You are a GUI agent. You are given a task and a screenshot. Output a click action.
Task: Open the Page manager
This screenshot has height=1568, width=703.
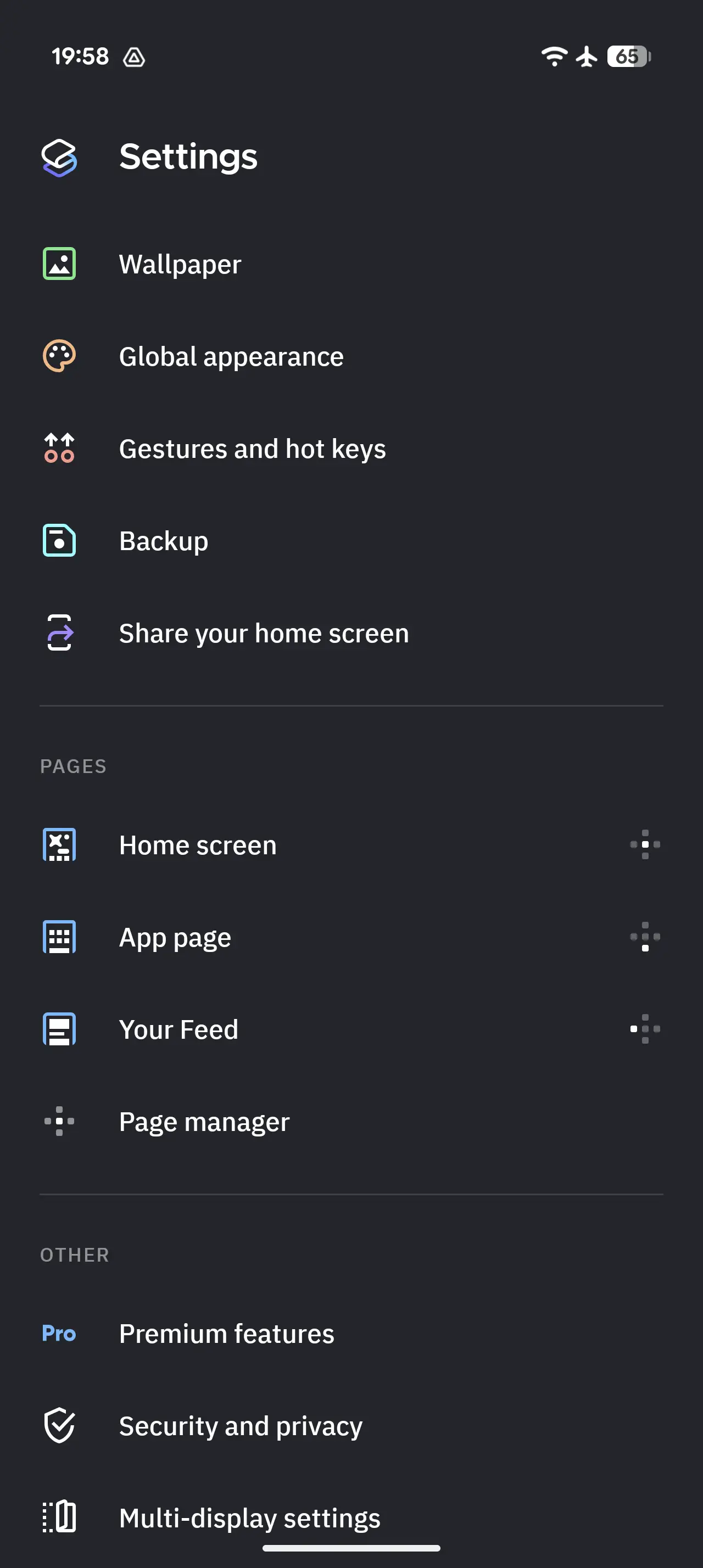click(x=204, y=1122)
